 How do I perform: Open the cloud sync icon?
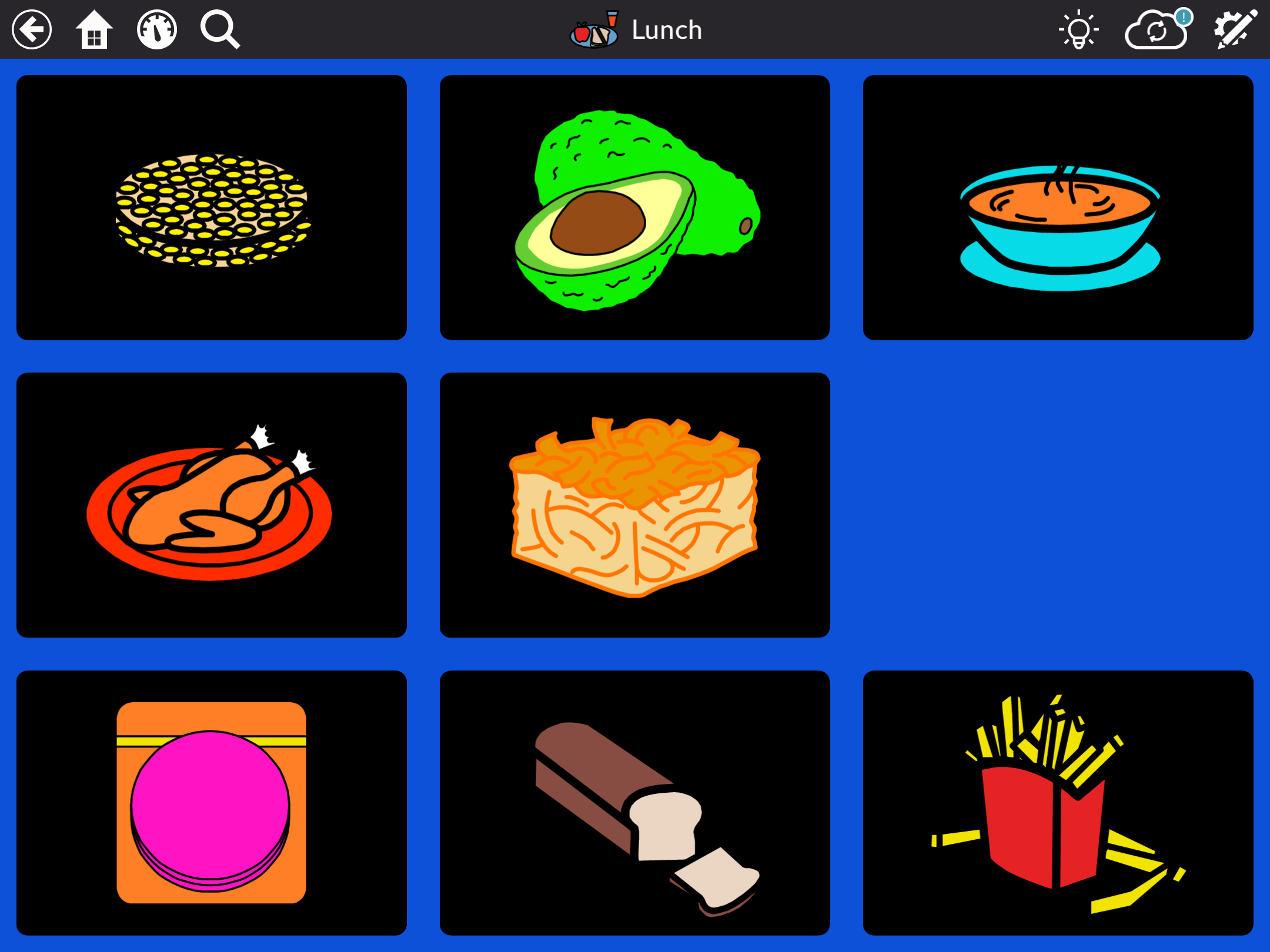coord(1157,29)
